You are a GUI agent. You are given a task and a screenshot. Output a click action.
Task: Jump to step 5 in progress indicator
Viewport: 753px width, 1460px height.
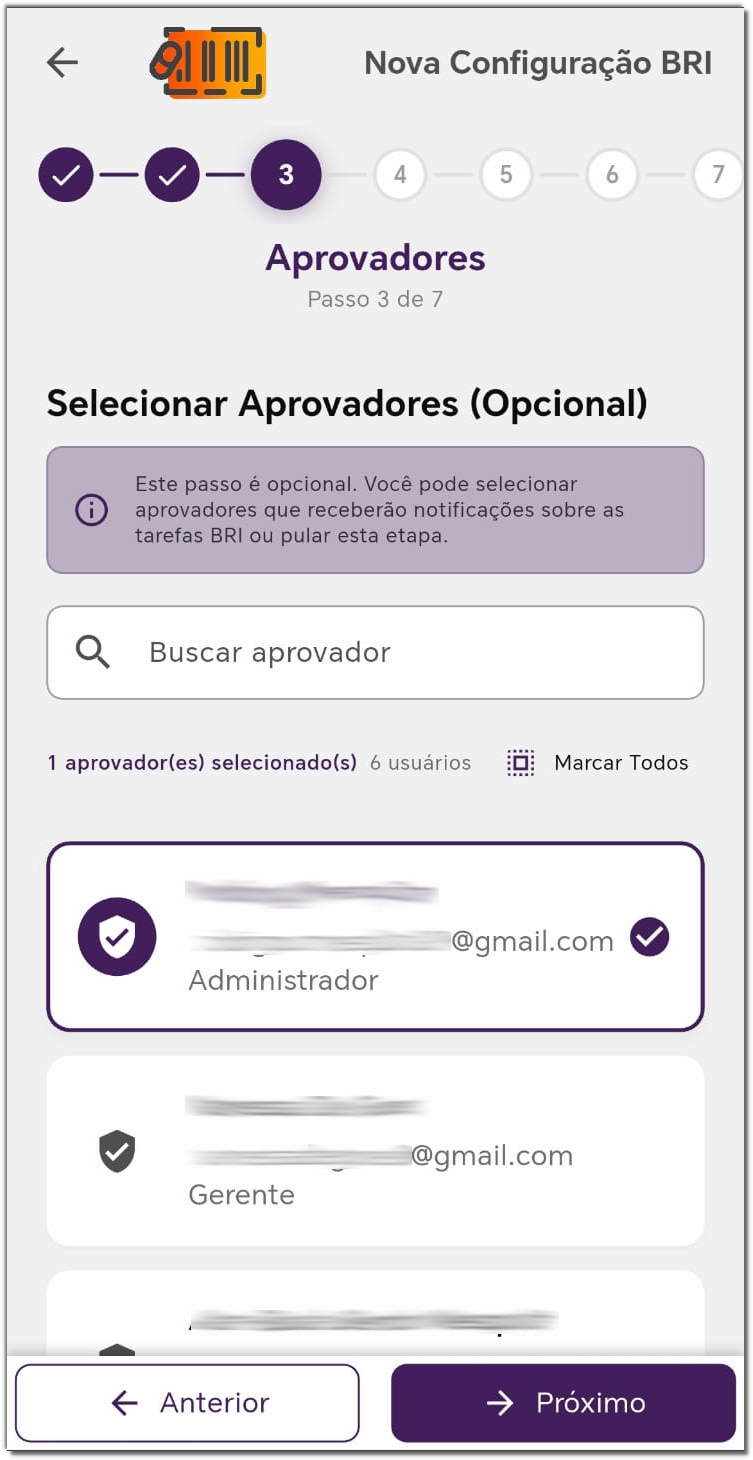pos(506,175)
